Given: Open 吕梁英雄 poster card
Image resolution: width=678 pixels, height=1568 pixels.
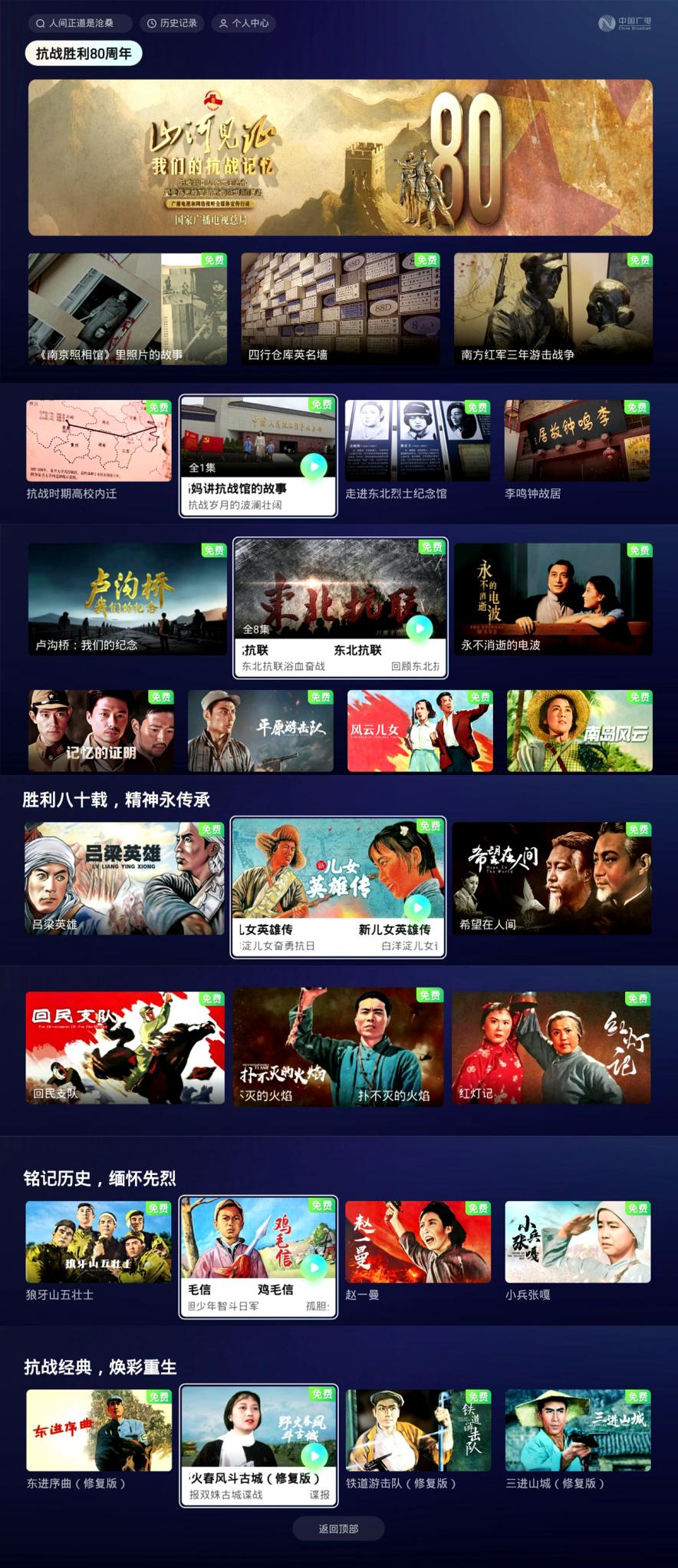Looking at the screenshot, I should coord(124,879).
